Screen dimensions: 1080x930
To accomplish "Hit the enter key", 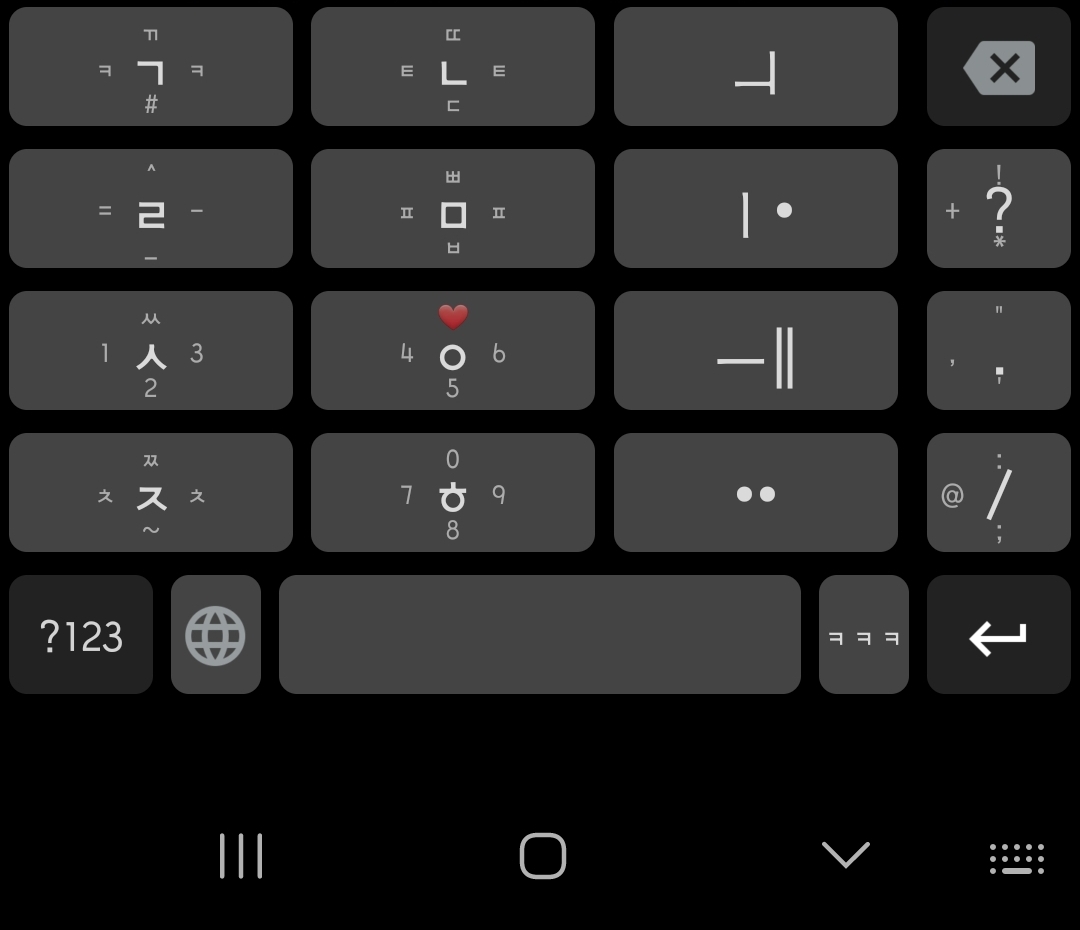I will (x=999, y=635).
